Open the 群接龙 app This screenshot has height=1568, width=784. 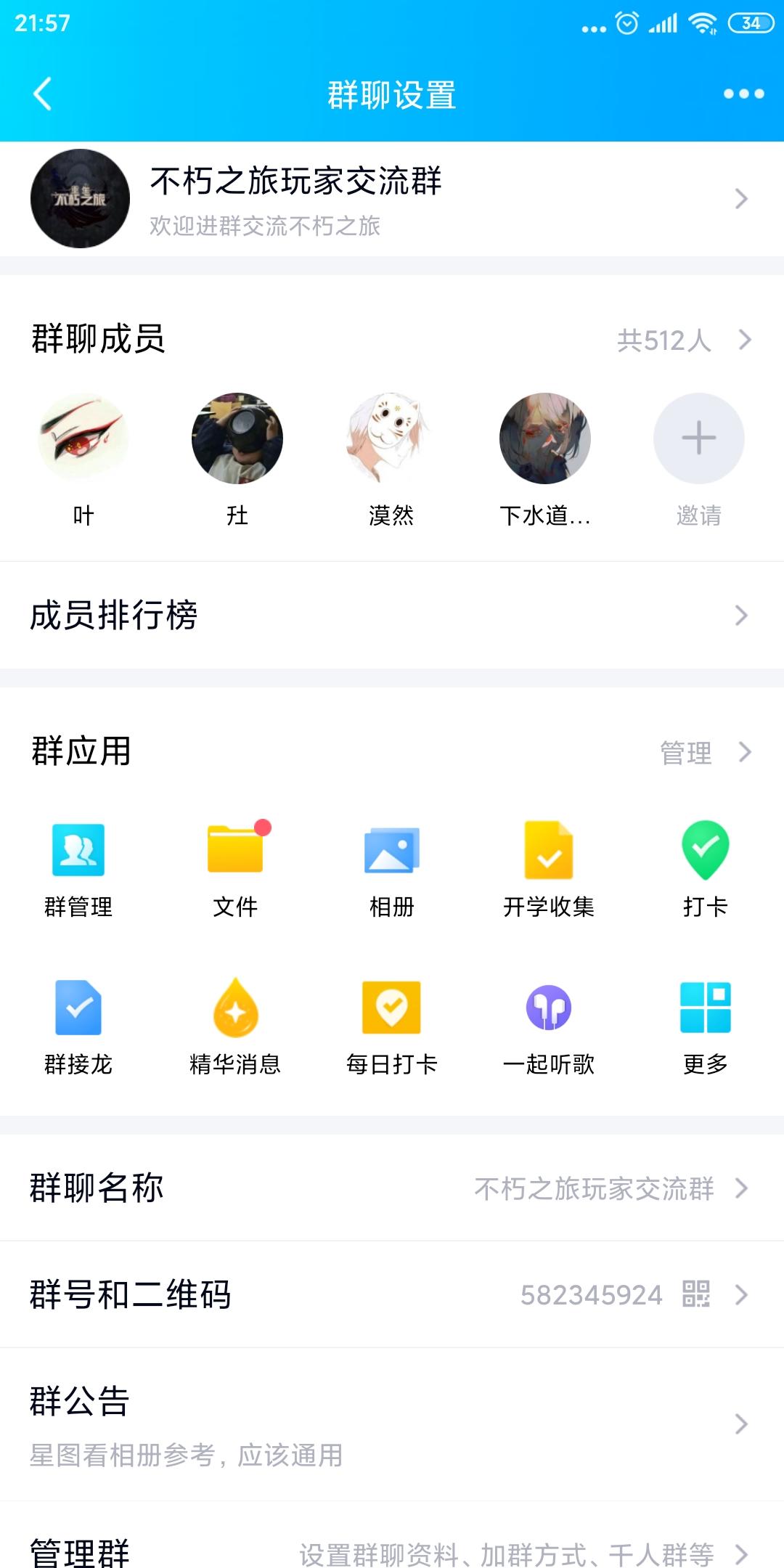point(78,1025)
